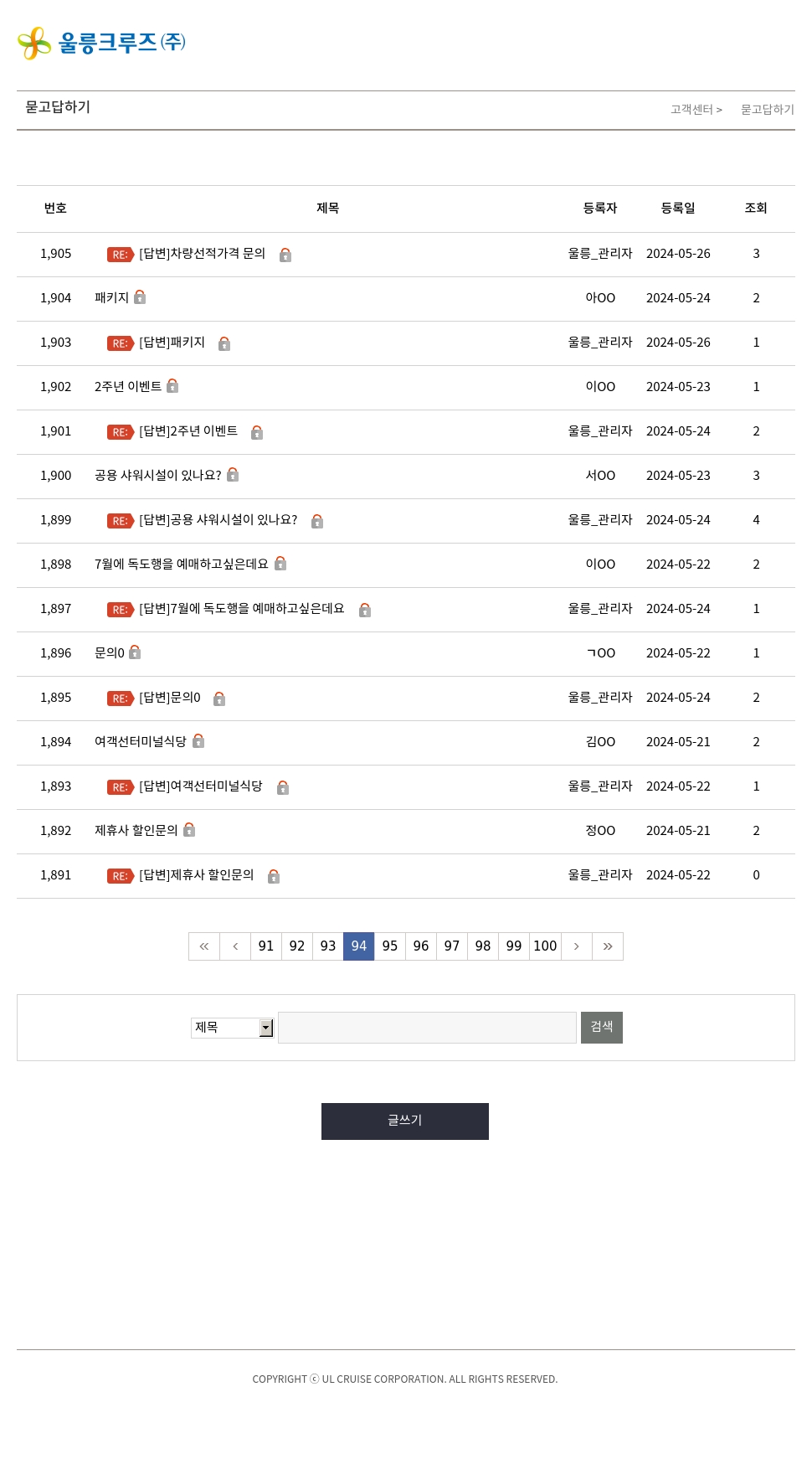This screenshot has height=1459, width=812.
Task: Open the reply [답변]문의0
Action: coord(170,698)
